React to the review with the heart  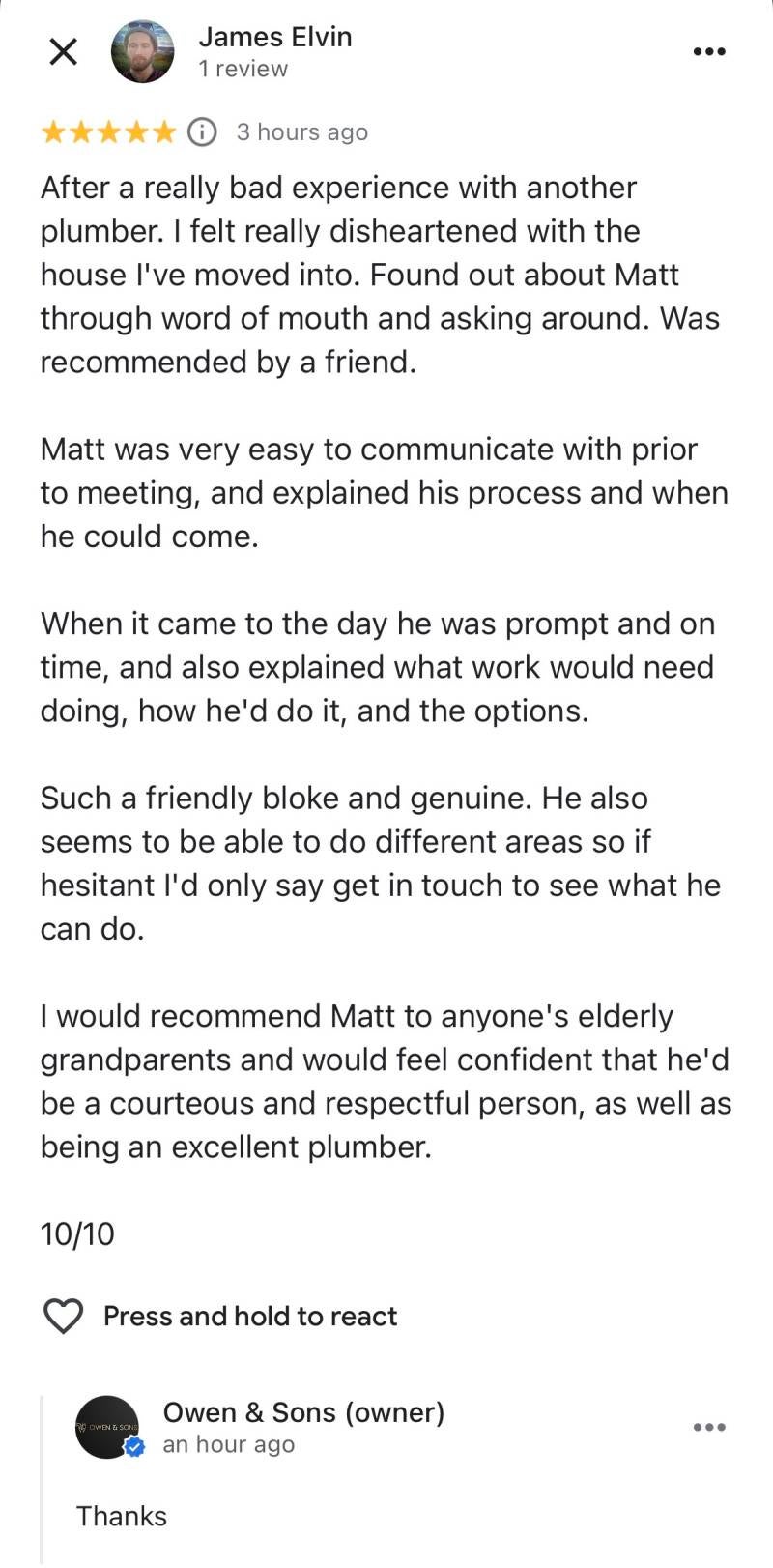64,1316
